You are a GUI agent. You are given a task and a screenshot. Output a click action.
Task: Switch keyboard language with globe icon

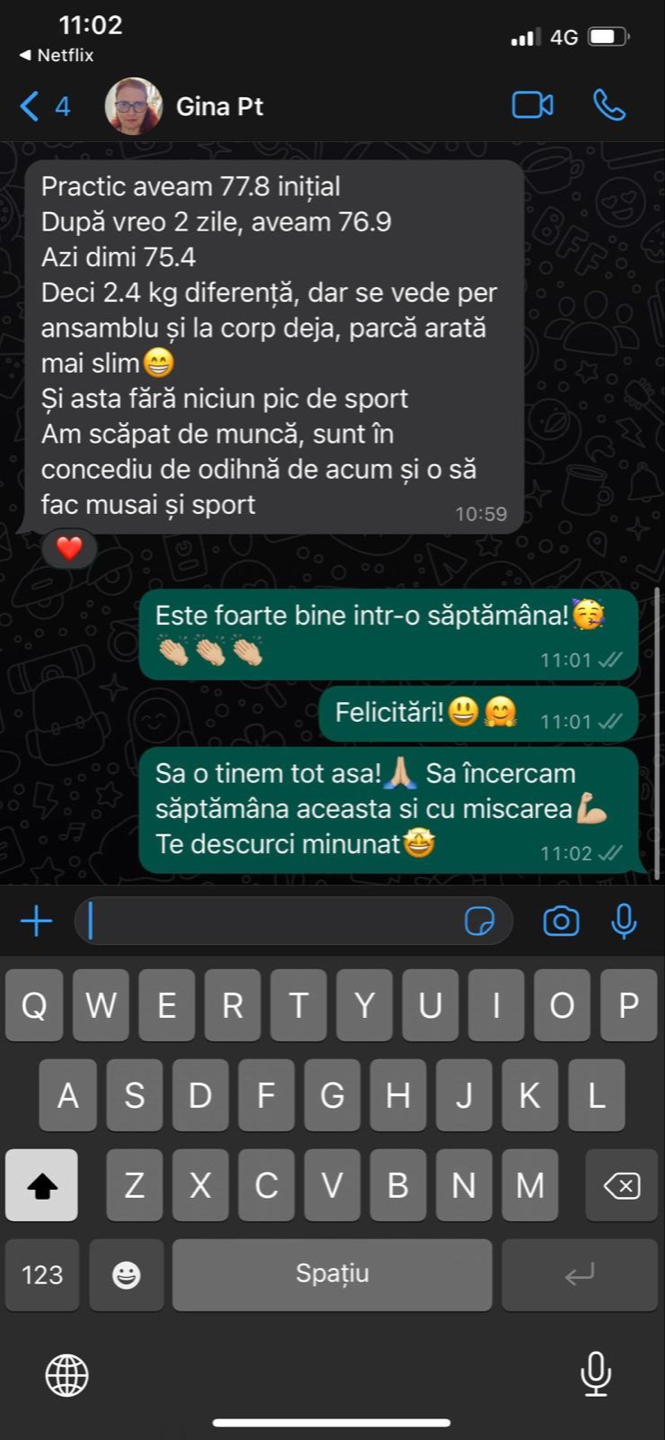67,1375
